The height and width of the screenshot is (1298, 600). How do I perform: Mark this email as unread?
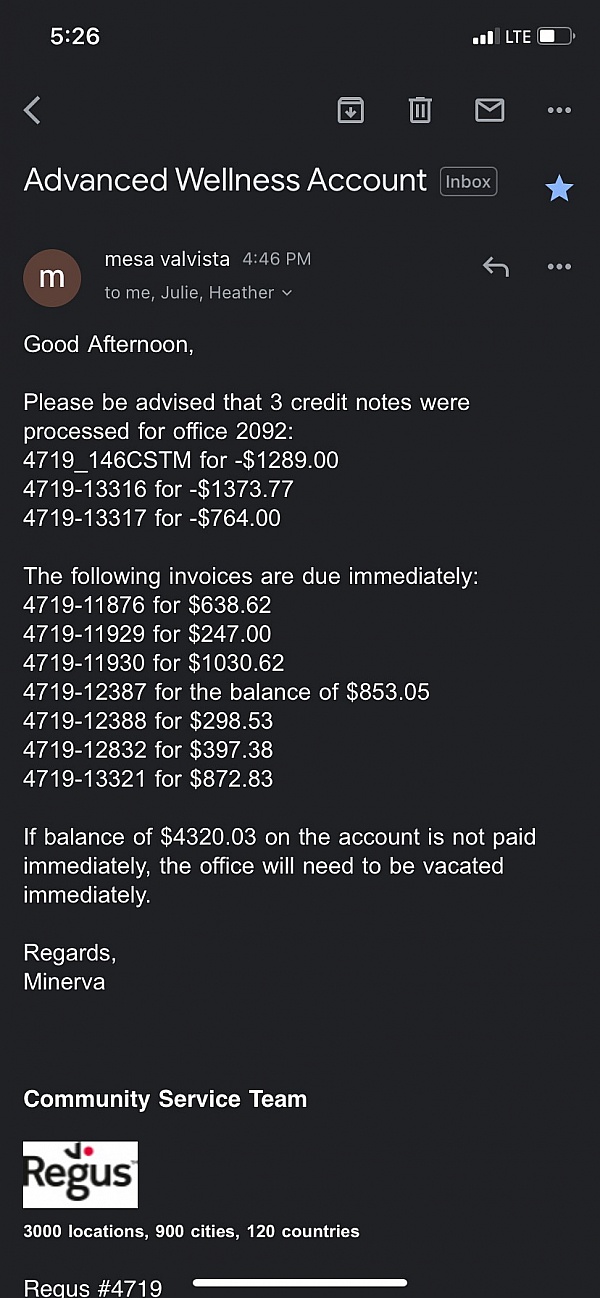coord(489,110)
